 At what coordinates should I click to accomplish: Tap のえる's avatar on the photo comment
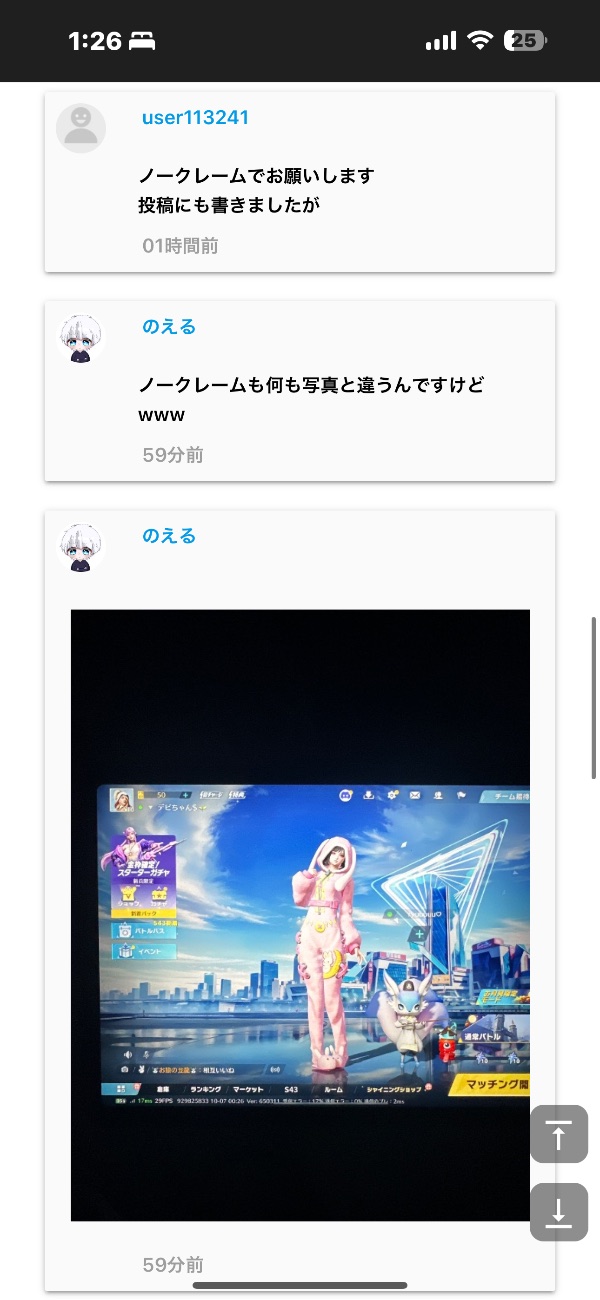click(81, 547)
